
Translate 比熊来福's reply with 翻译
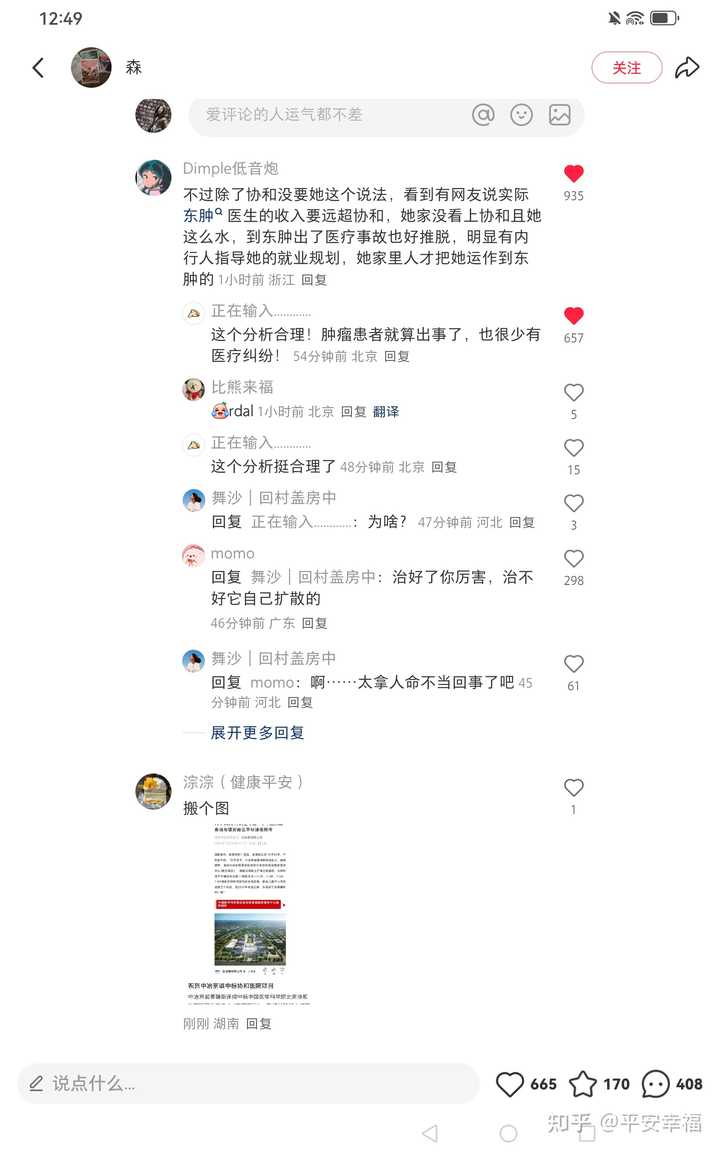pos(386,411)
